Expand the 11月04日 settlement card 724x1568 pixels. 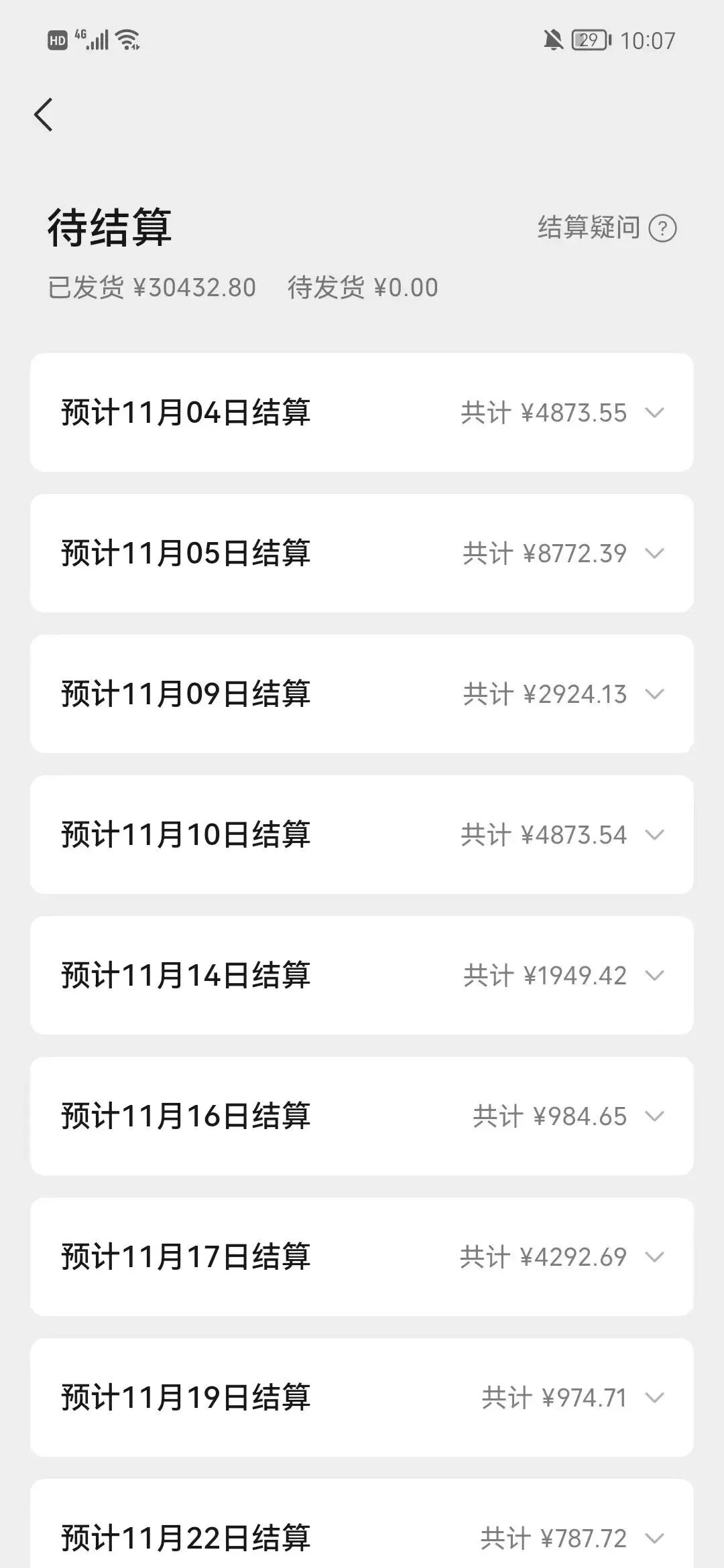(x=654, y=413)
